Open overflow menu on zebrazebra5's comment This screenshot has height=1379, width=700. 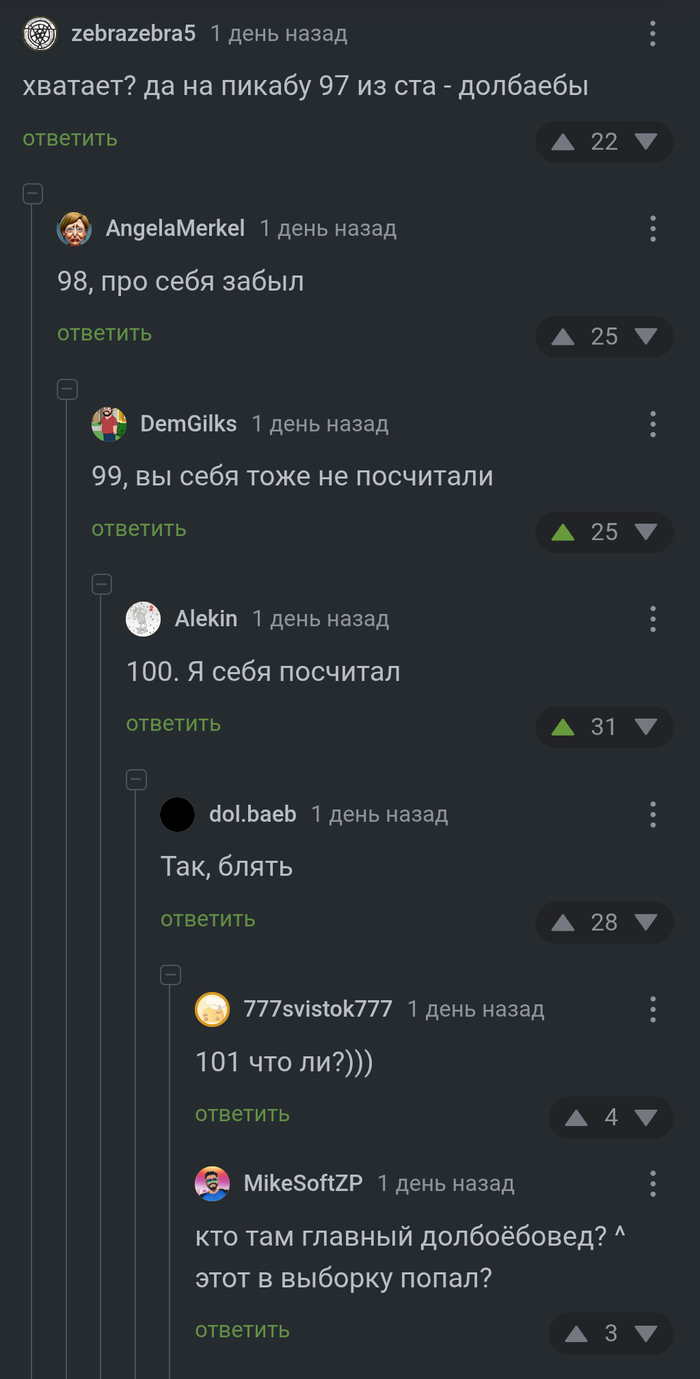coord(652,34)
